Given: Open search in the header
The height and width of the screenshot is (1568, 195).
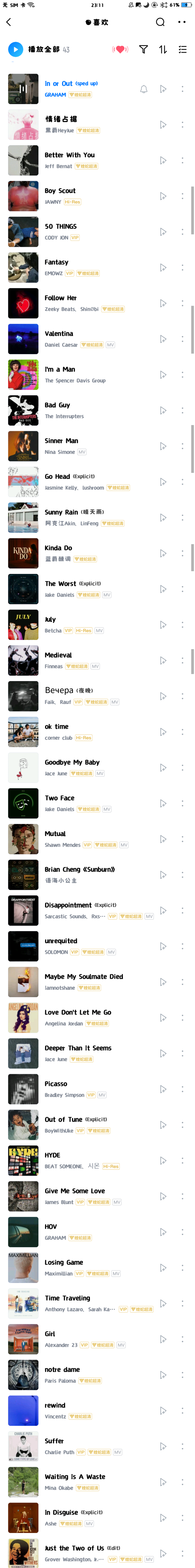Looking at the screenshot, I should (160, 22).
